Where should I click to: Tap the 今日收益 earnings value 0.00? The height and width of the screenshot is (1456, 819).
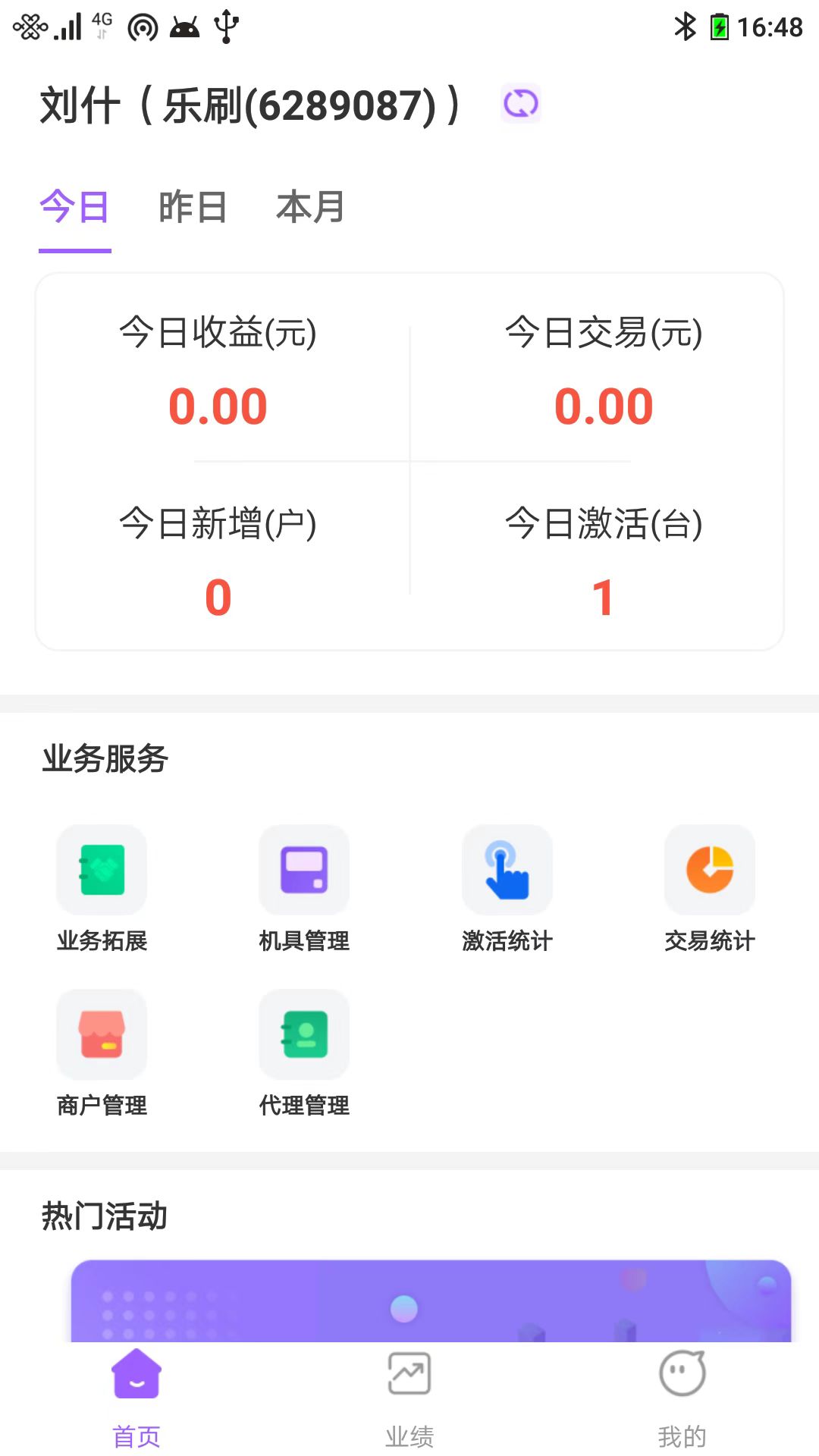(x=218, y=406)
